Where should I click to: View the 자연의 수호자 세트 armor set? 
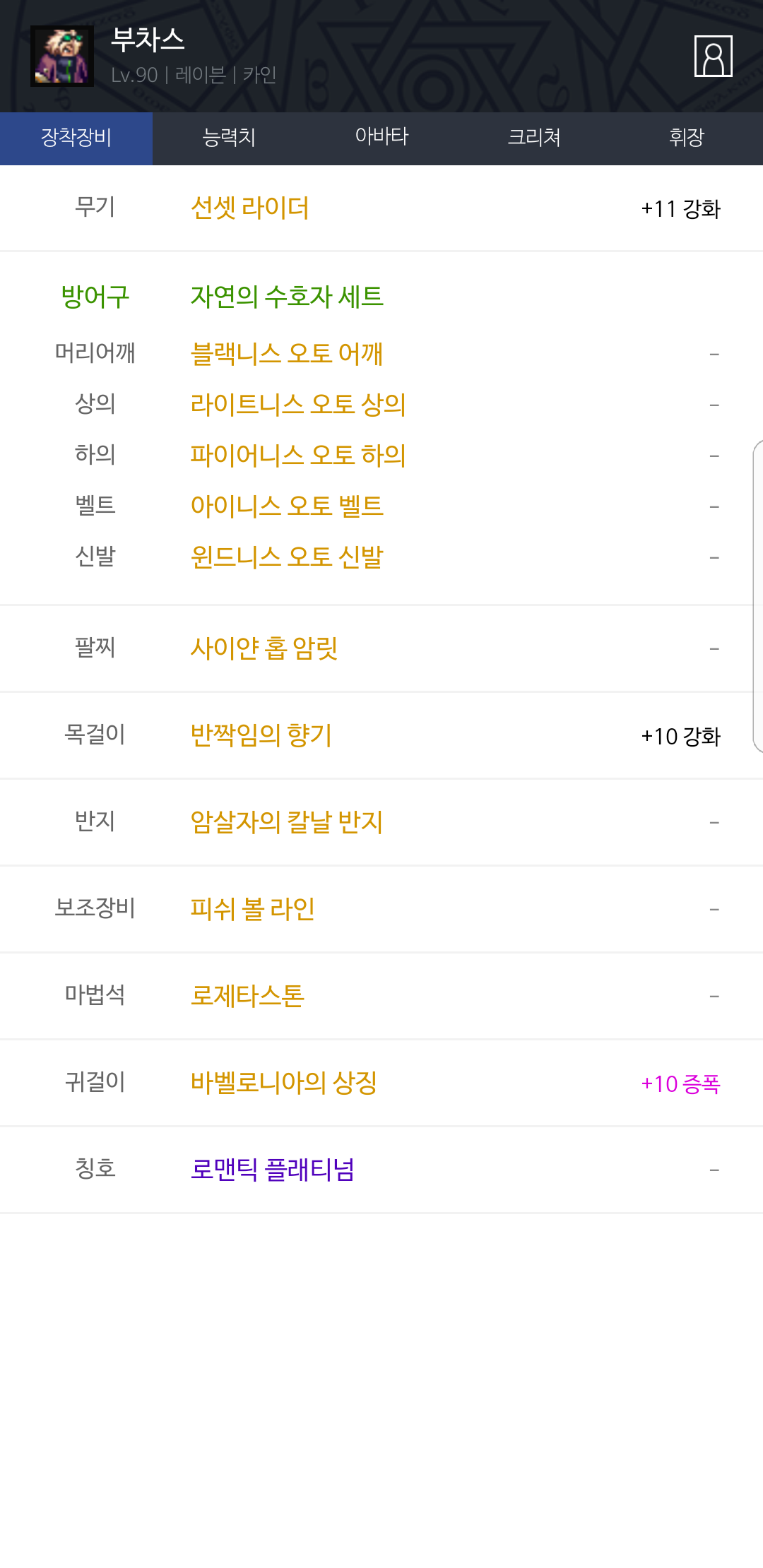(x=287, y=297)
